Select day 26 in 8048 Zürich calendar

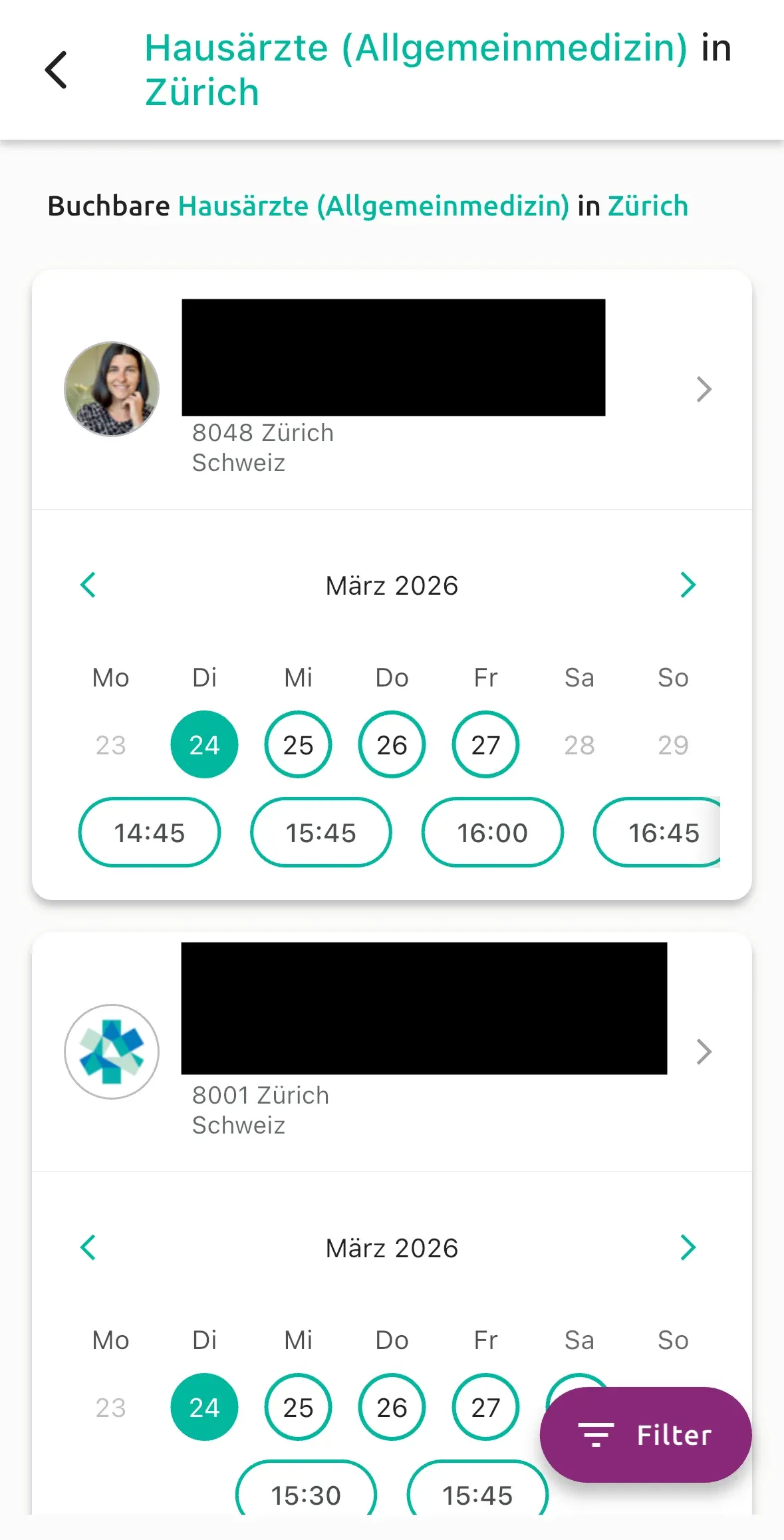coord(392,744)
